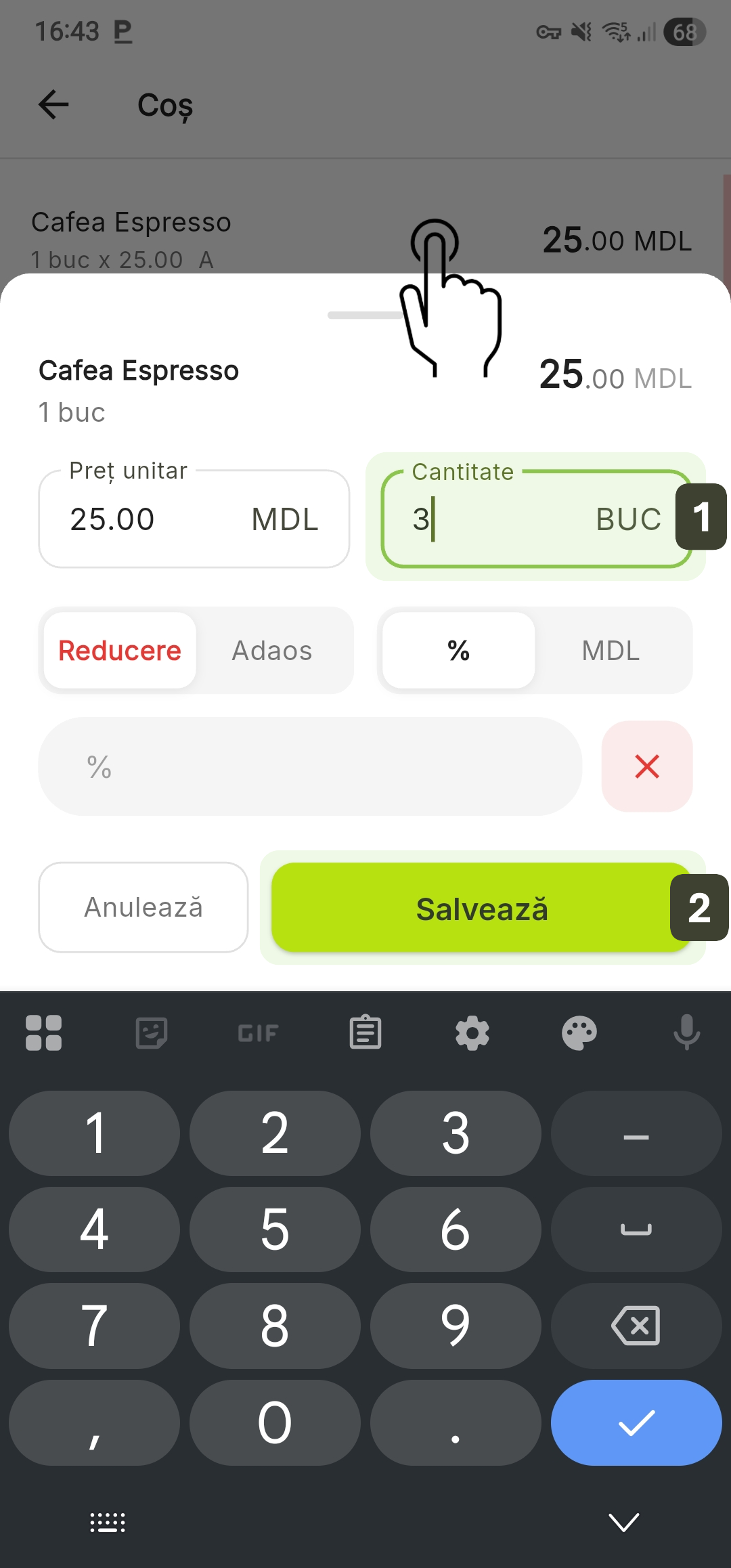Confirm with the blue checkmark key

click(x=636, y=1422)
